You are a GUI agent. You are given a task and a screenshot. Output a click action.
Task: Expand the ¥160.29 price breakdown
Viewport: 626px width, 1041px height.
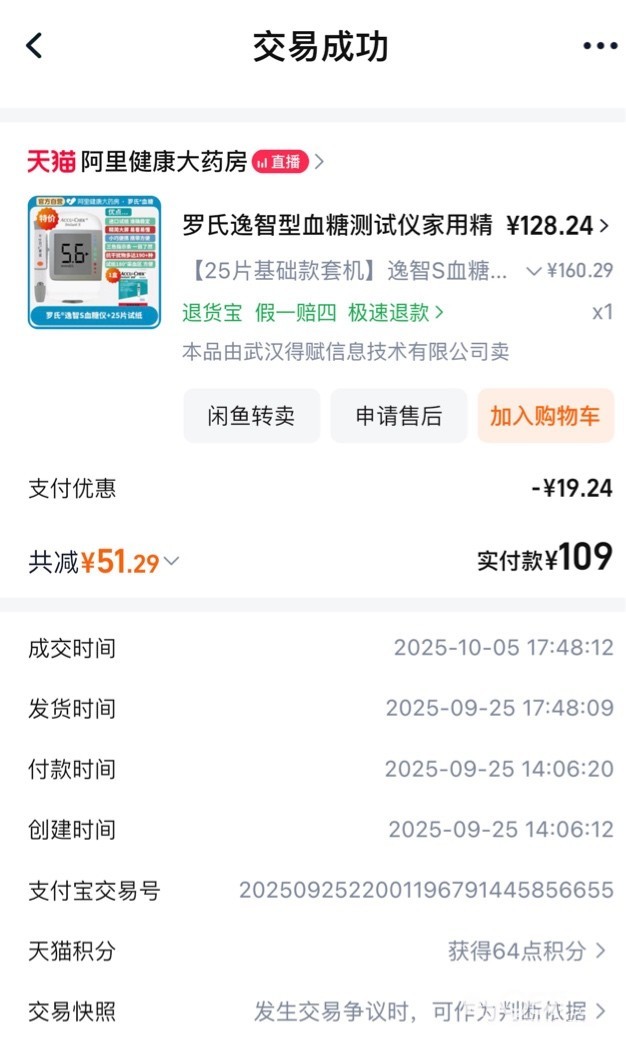(x=568, y=270)
